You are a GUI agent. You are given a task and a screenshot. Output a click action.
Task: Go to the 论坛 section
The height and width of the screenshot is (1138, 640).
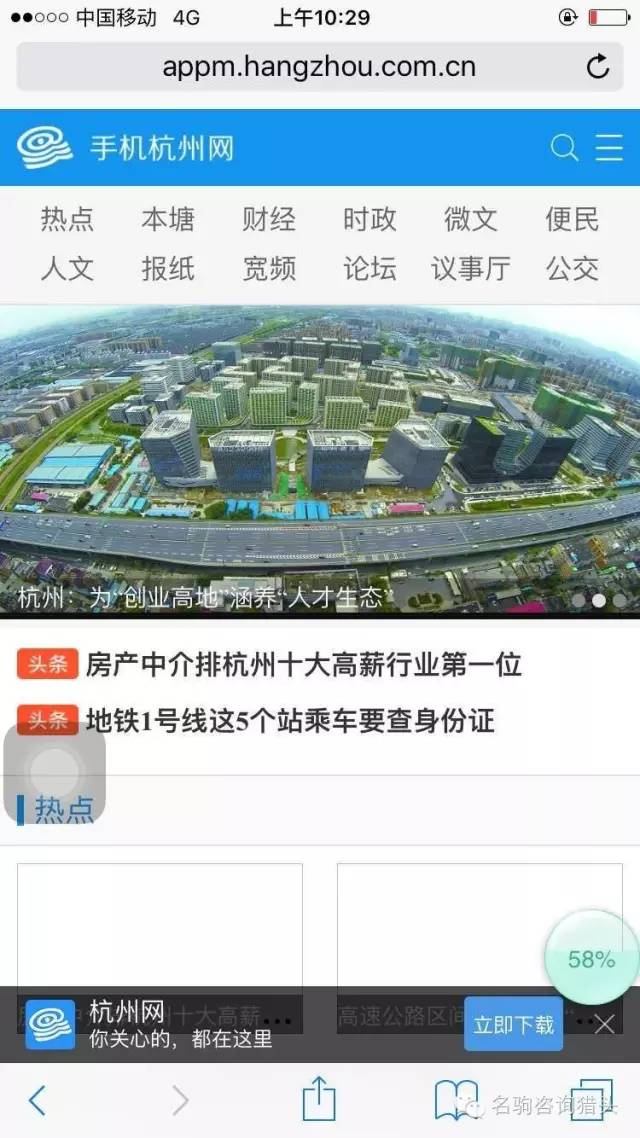[370, 268]
